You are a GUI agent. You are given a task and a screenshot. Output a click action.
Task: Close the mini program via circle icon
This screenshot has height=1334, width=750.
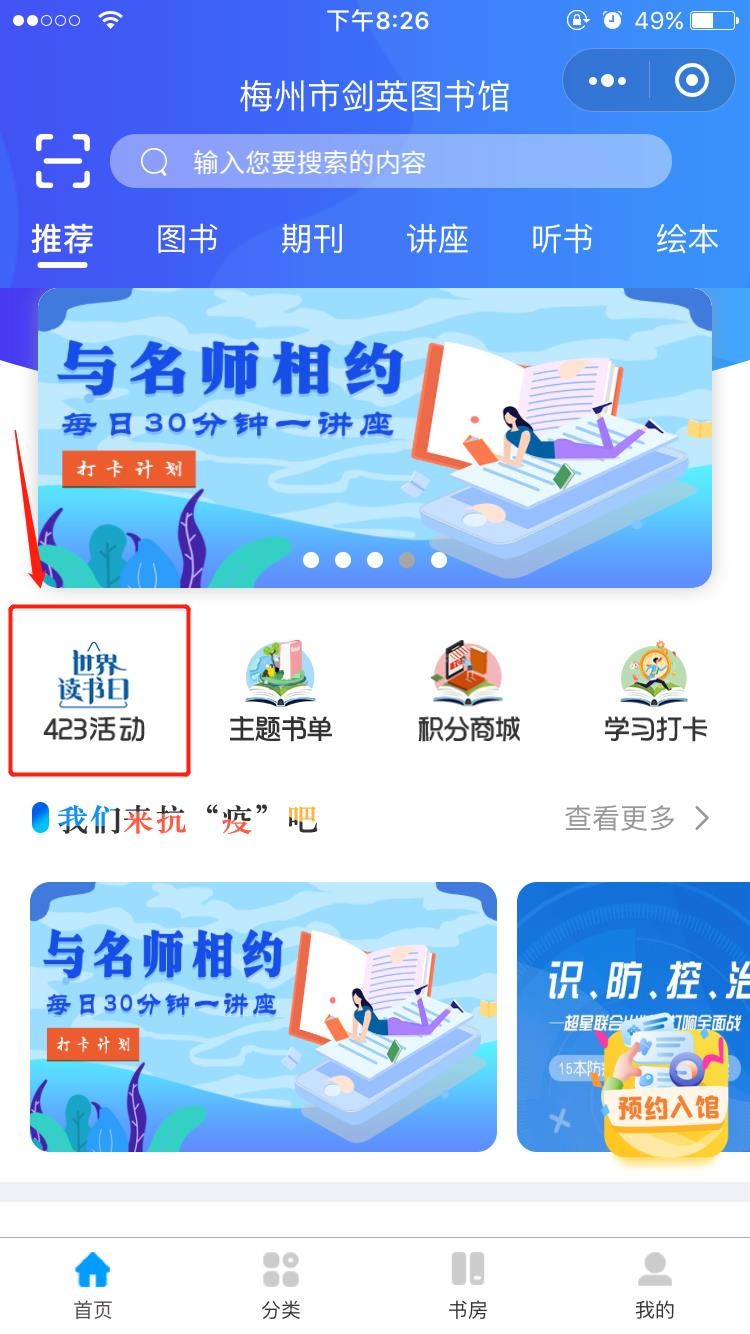(691, 81)
